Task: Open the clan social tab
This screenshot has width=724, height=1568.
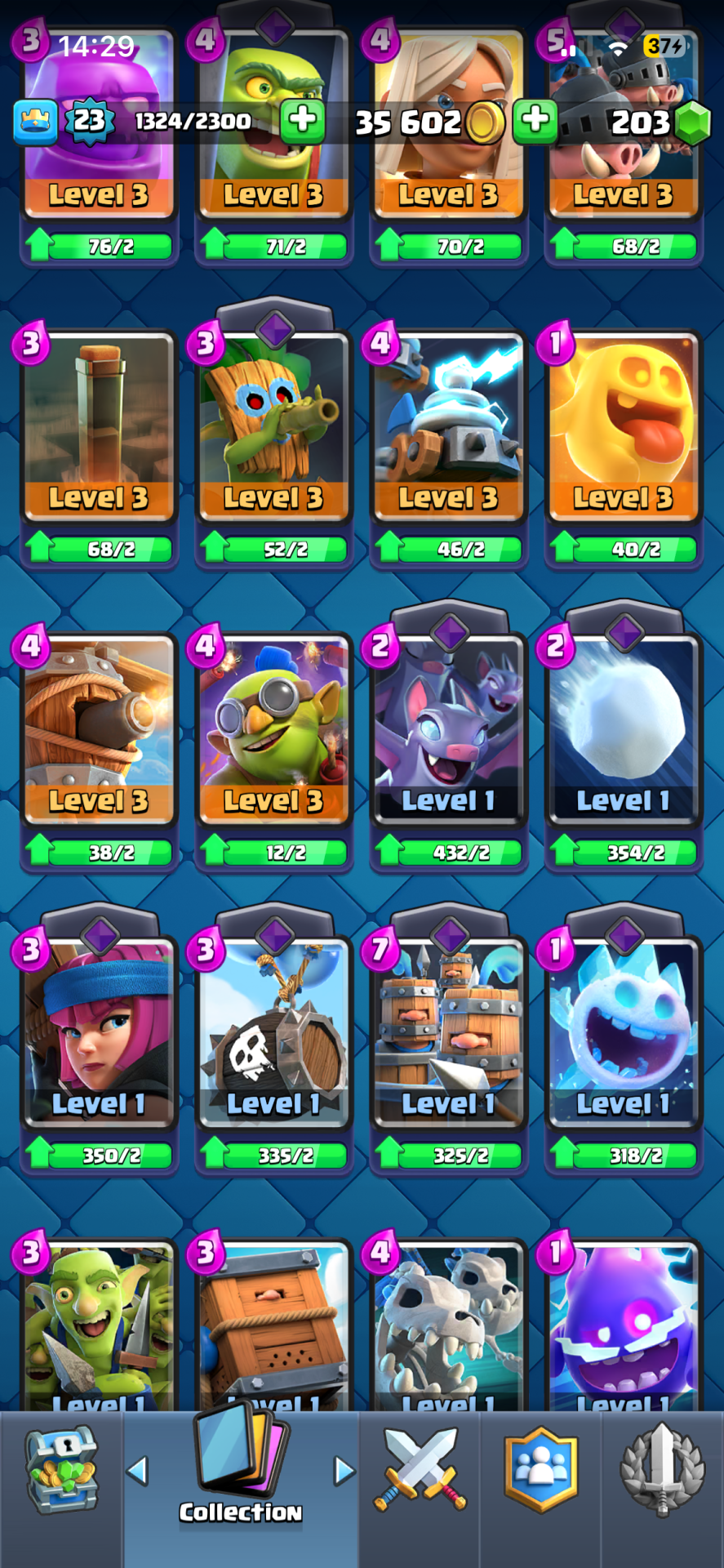Action: coord(540,1470)
